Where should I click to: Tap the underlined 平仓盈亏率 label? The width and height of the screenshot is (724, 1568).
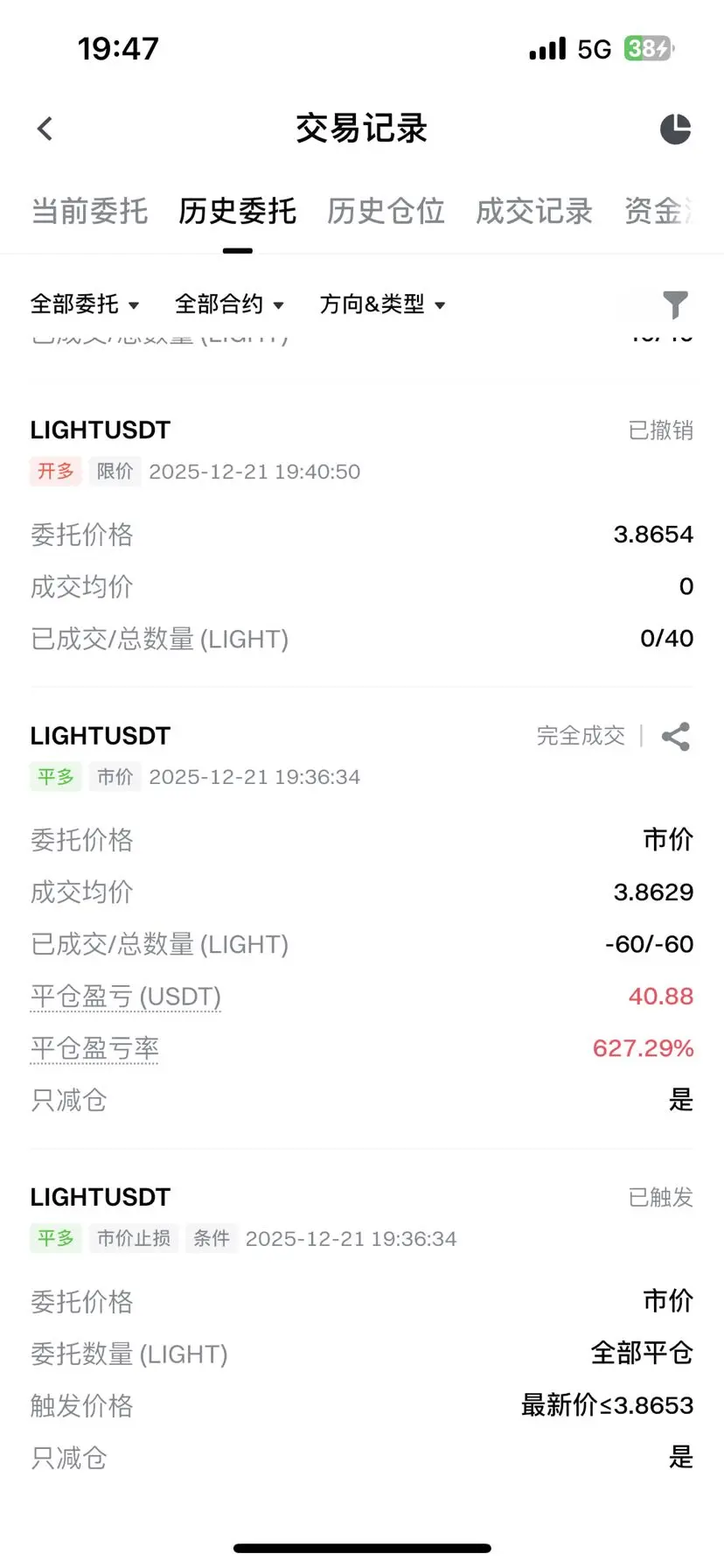(x=94, y=1048)
